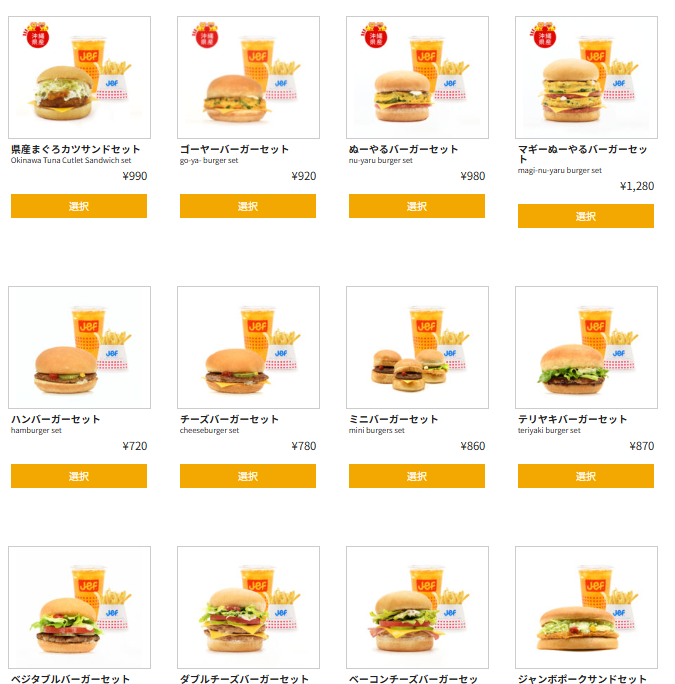Select the mini burgers set

(417, 476)
